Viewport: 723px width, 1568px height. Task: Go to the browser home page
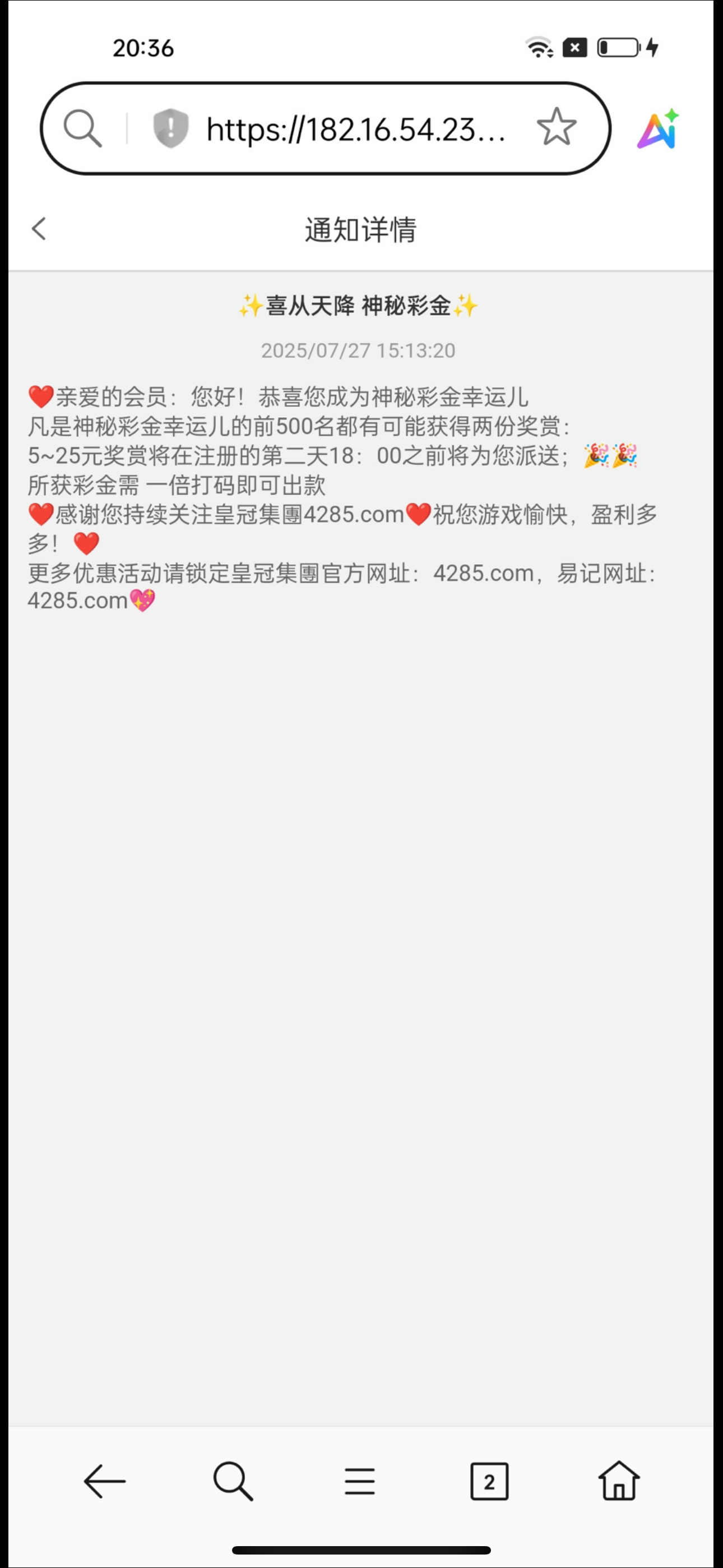[618, 1481]
